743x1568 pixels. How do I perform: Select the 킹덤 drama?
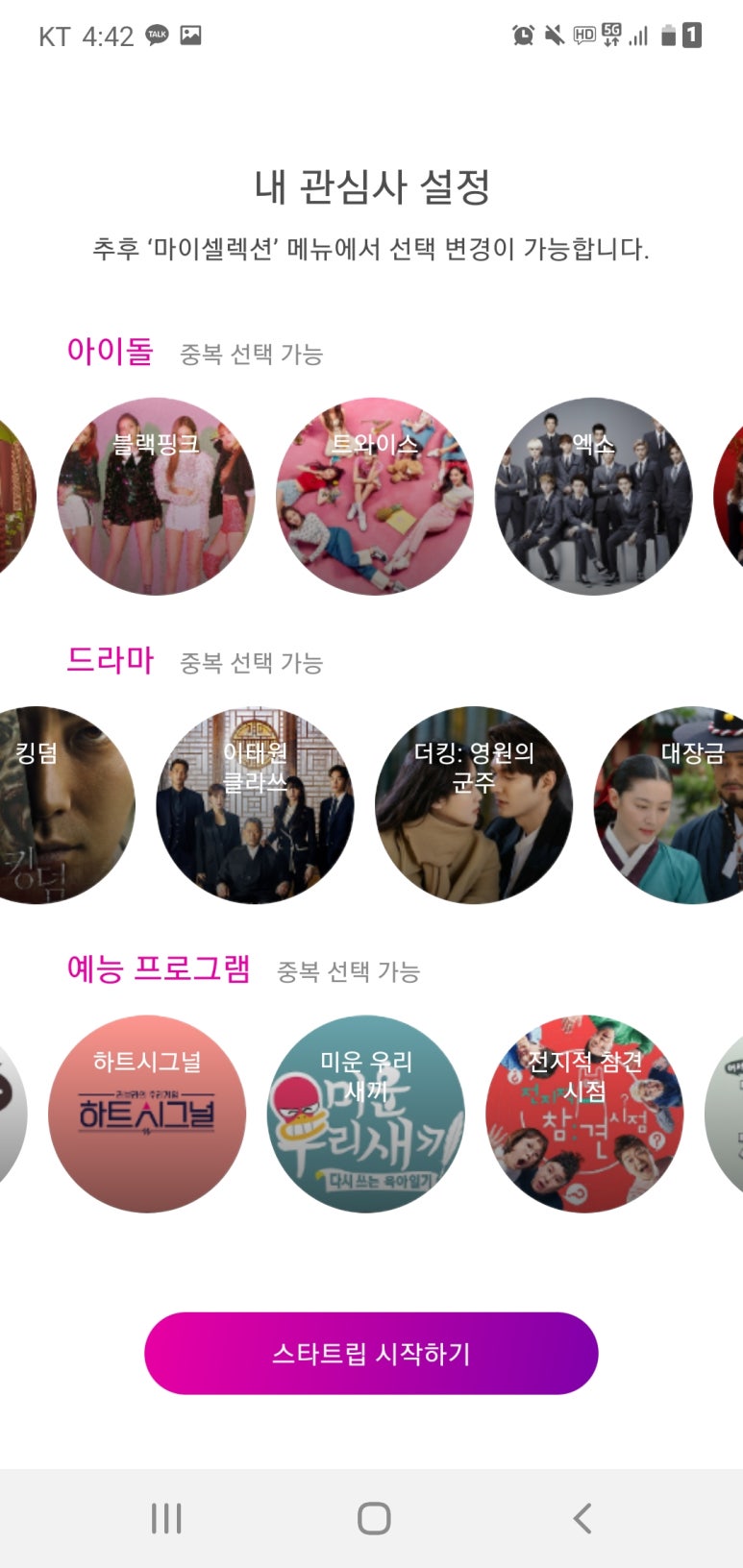click(x=58, y=805)
